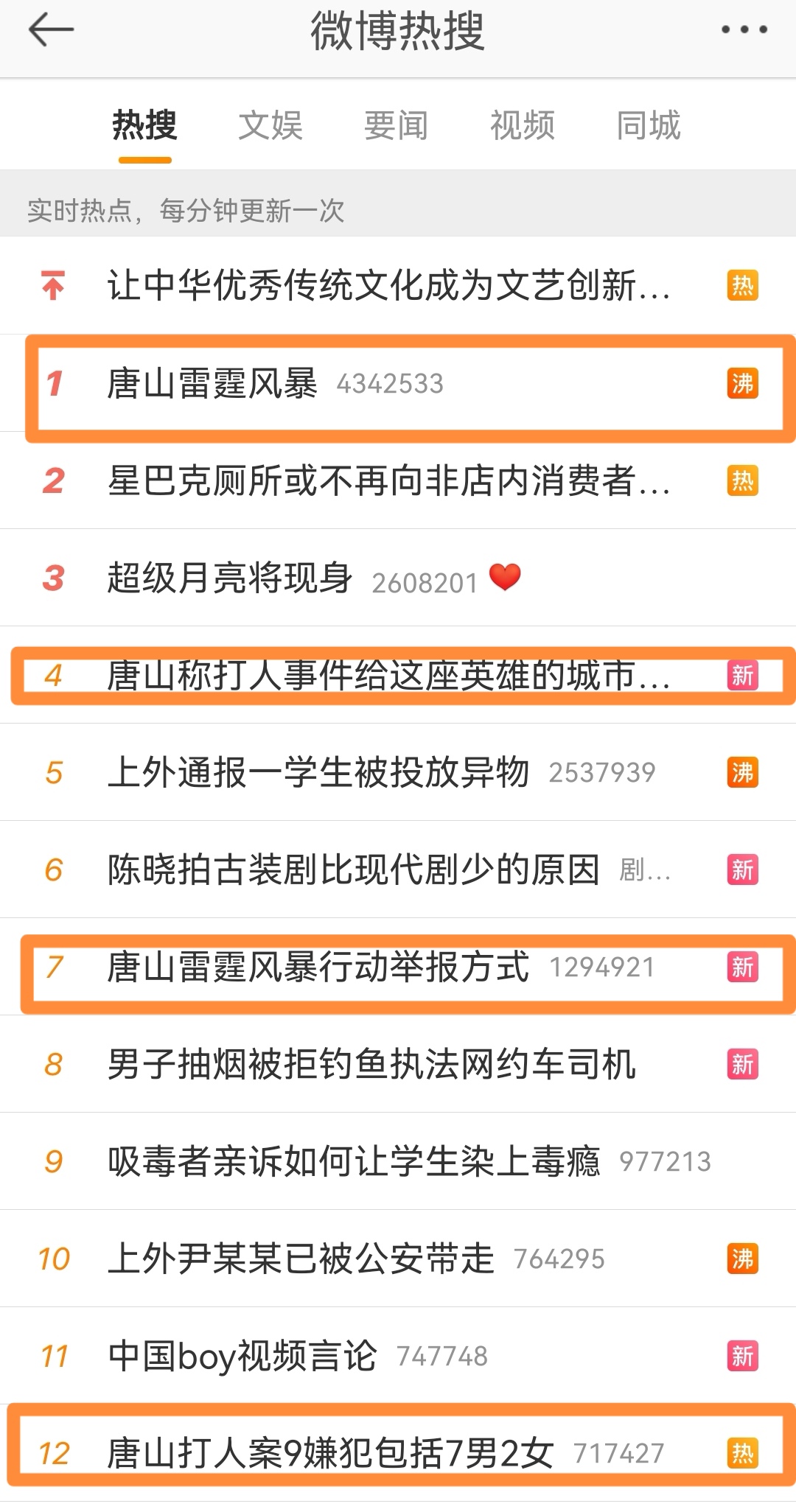View topic 星巴克厕所或不再向非店内消费者
Image resolution: width=796 pixels, height=1512 pixels.
tap(388, 481)
